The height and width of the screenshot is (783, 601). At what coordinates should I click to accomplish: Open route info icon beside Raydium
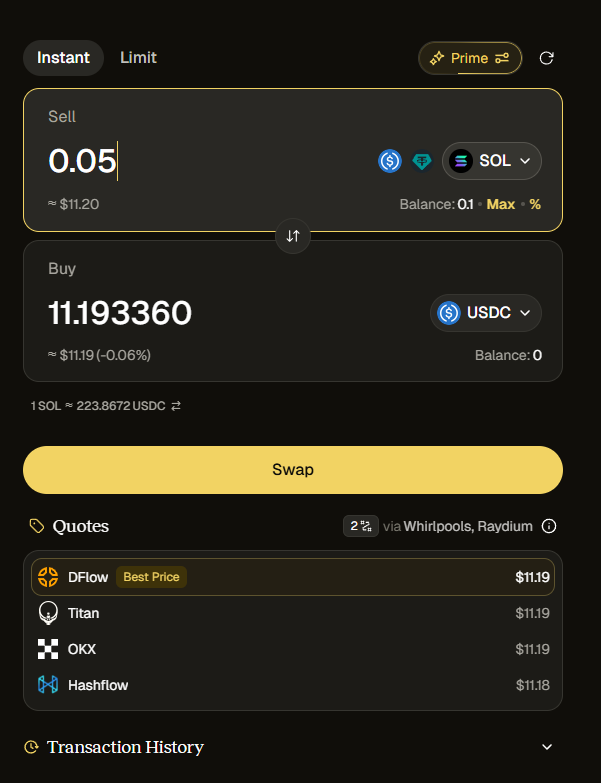pyautogui.click(x=549, y=526)
